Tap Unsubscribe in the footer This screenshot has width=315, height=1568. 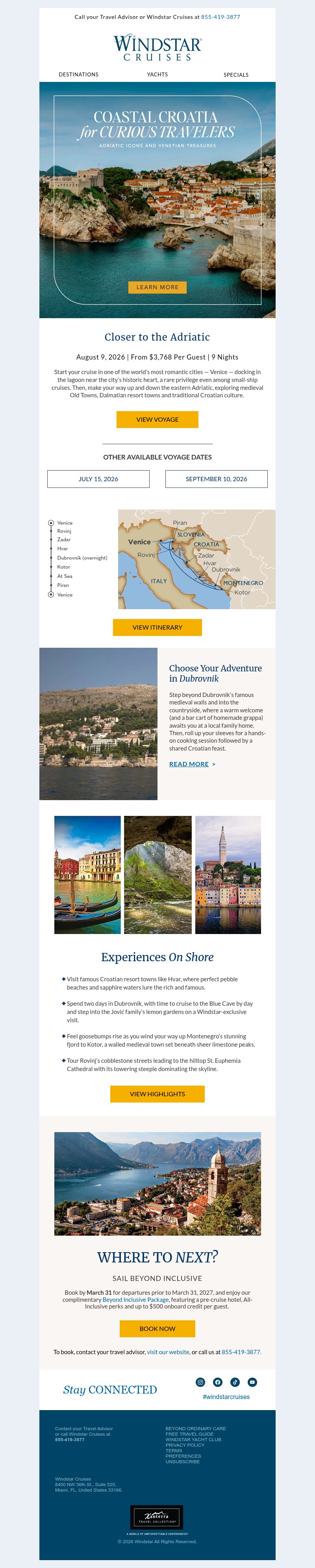(x=182, y=1461)
